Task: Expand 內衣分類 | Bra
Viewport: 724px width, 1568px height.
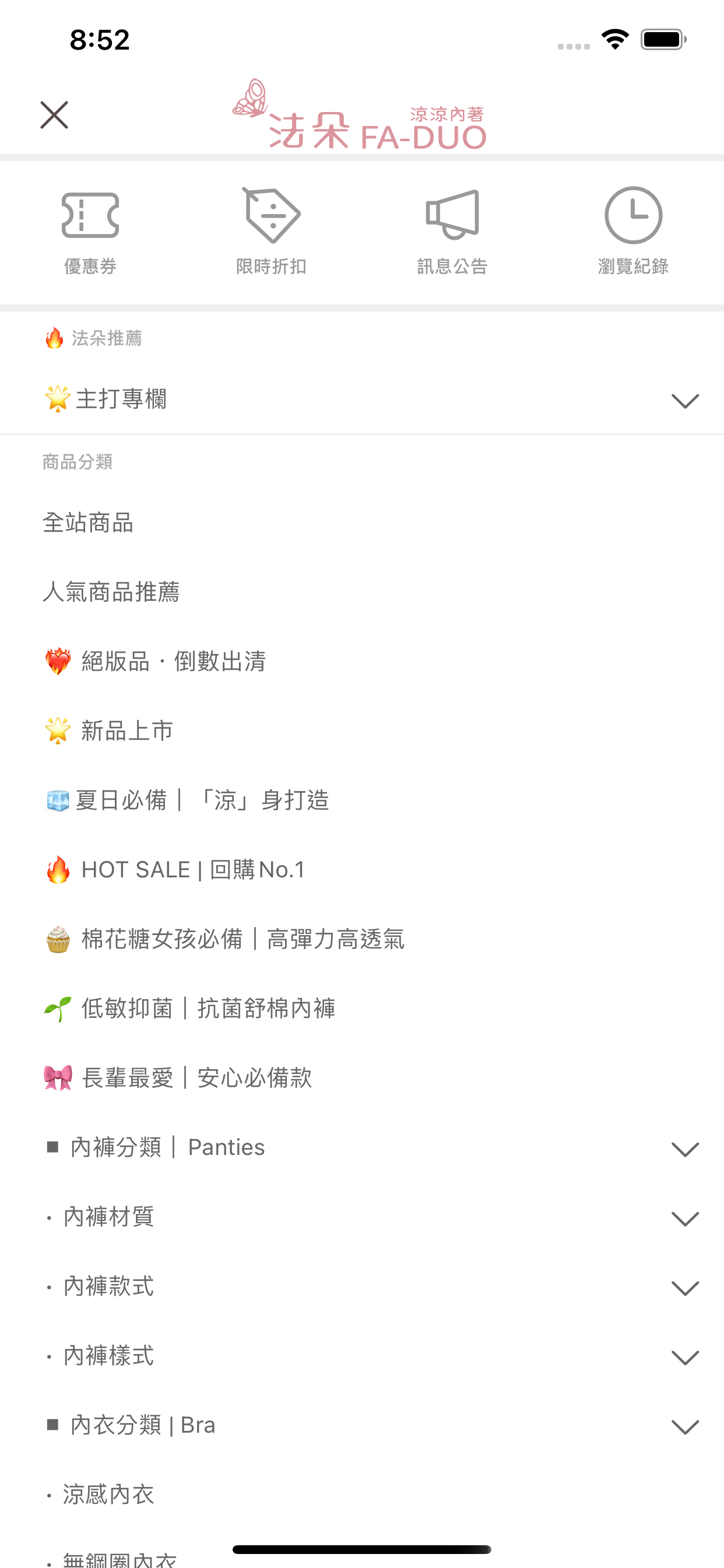Action: [x=362, y=1425]
